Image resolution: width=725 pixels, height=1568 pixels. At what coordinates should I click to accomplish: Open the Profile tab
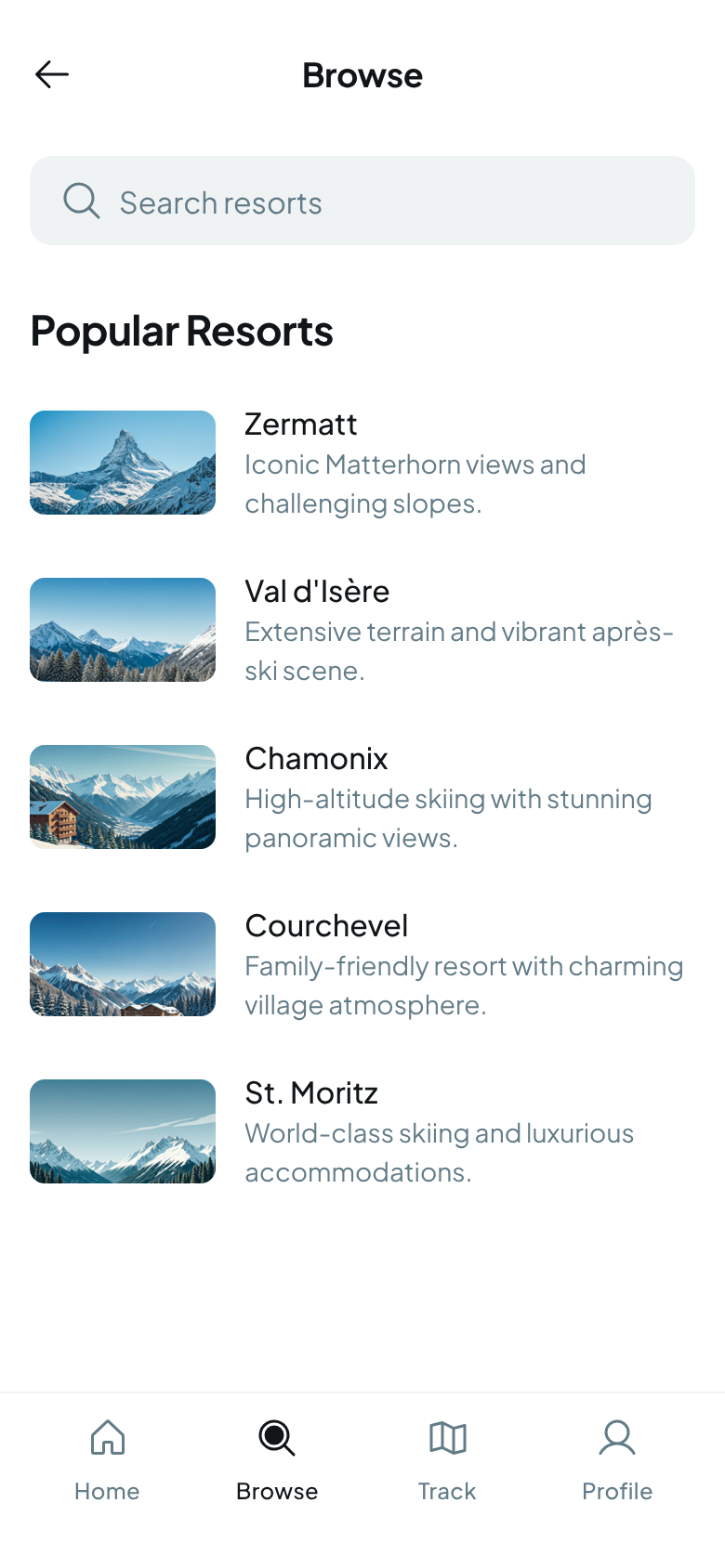(617, 1458)
